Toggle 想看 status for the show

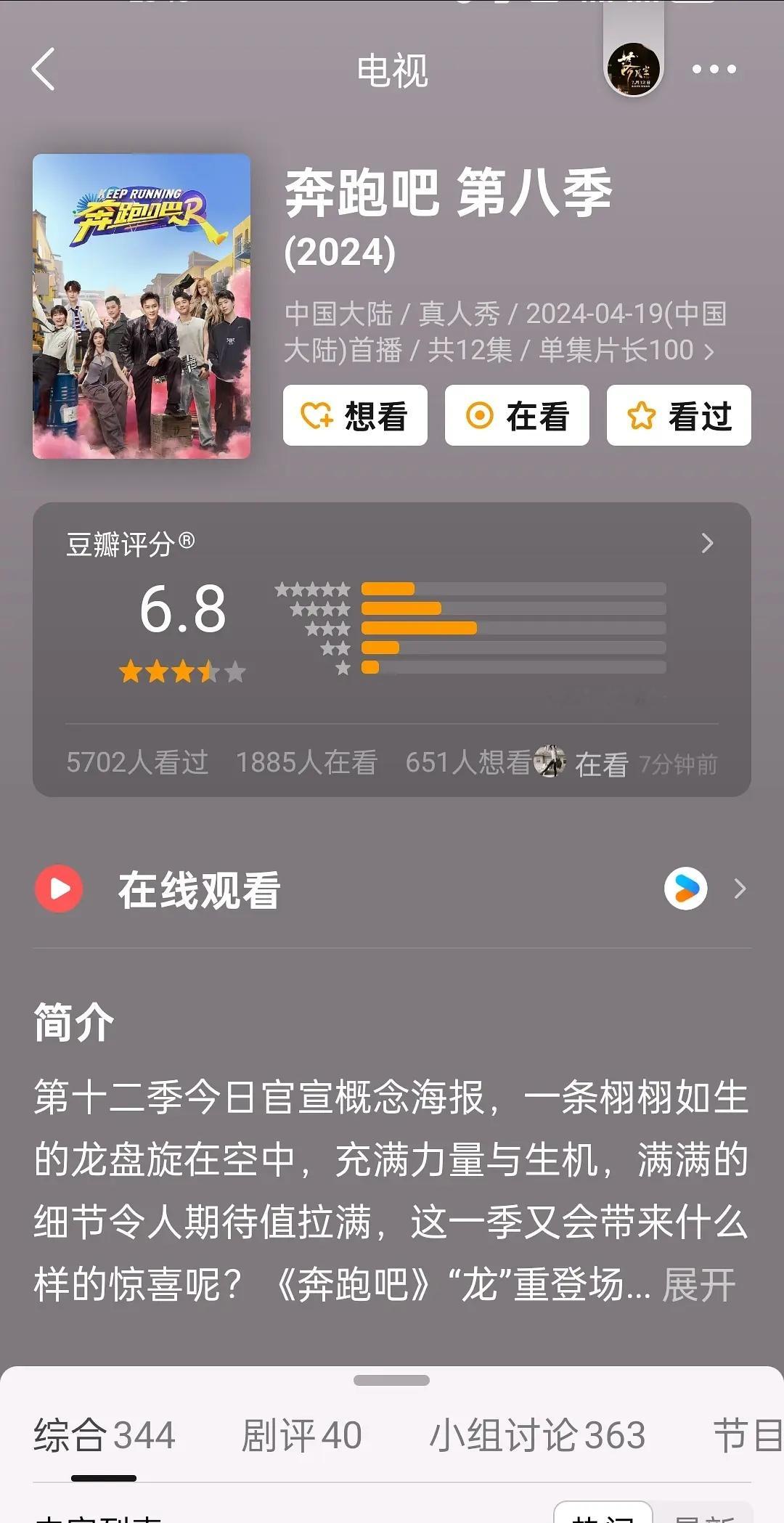355,415
